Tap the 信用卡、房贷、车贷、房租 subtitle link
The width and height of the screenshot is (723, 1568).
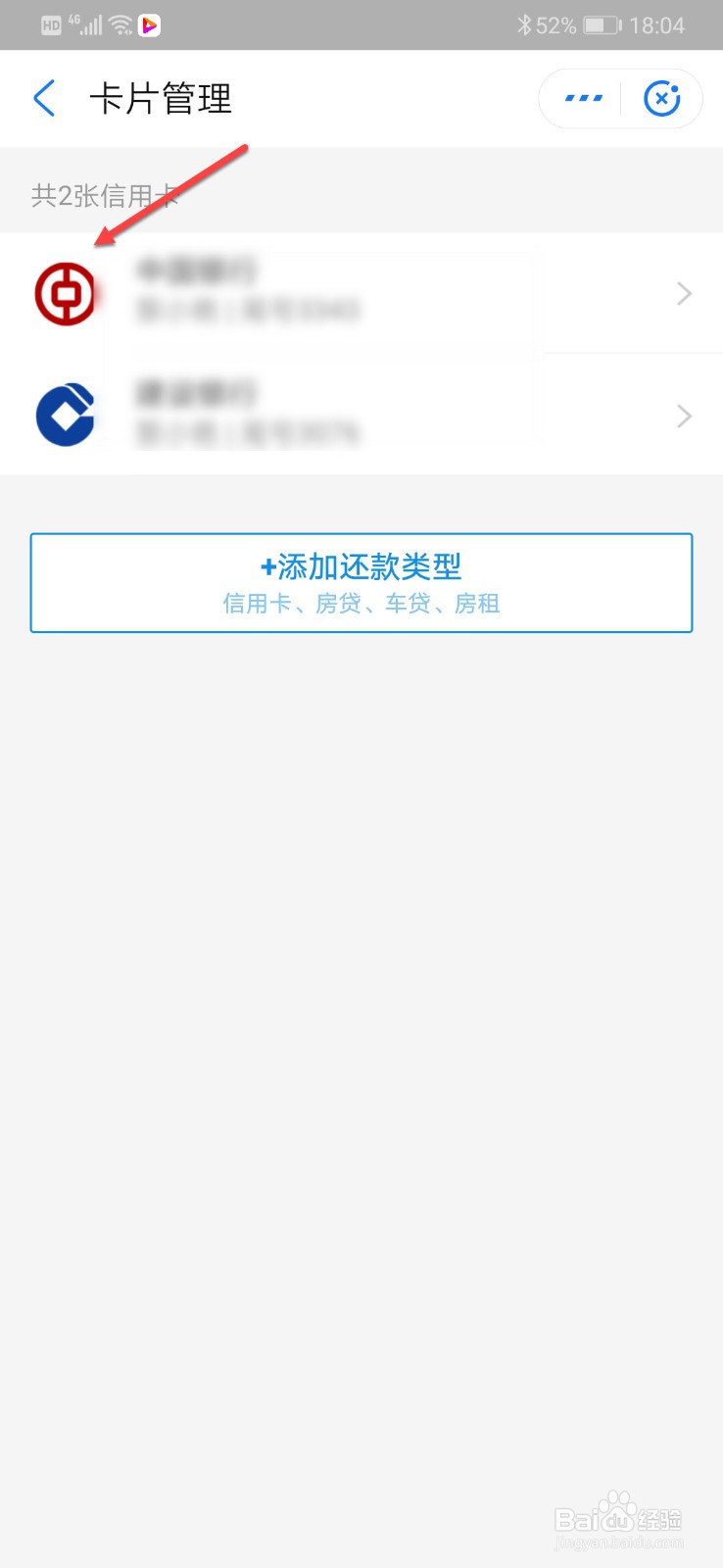coord(361,604)
